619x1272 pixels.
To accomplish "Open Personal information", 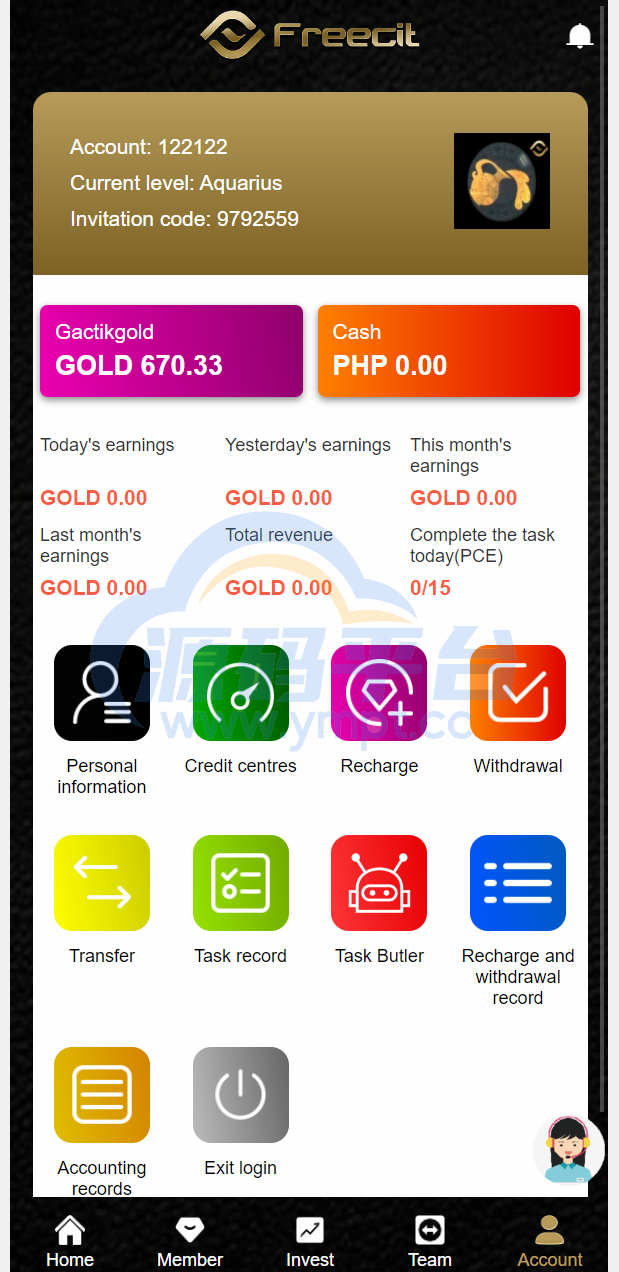I will [x=102, y=693].
